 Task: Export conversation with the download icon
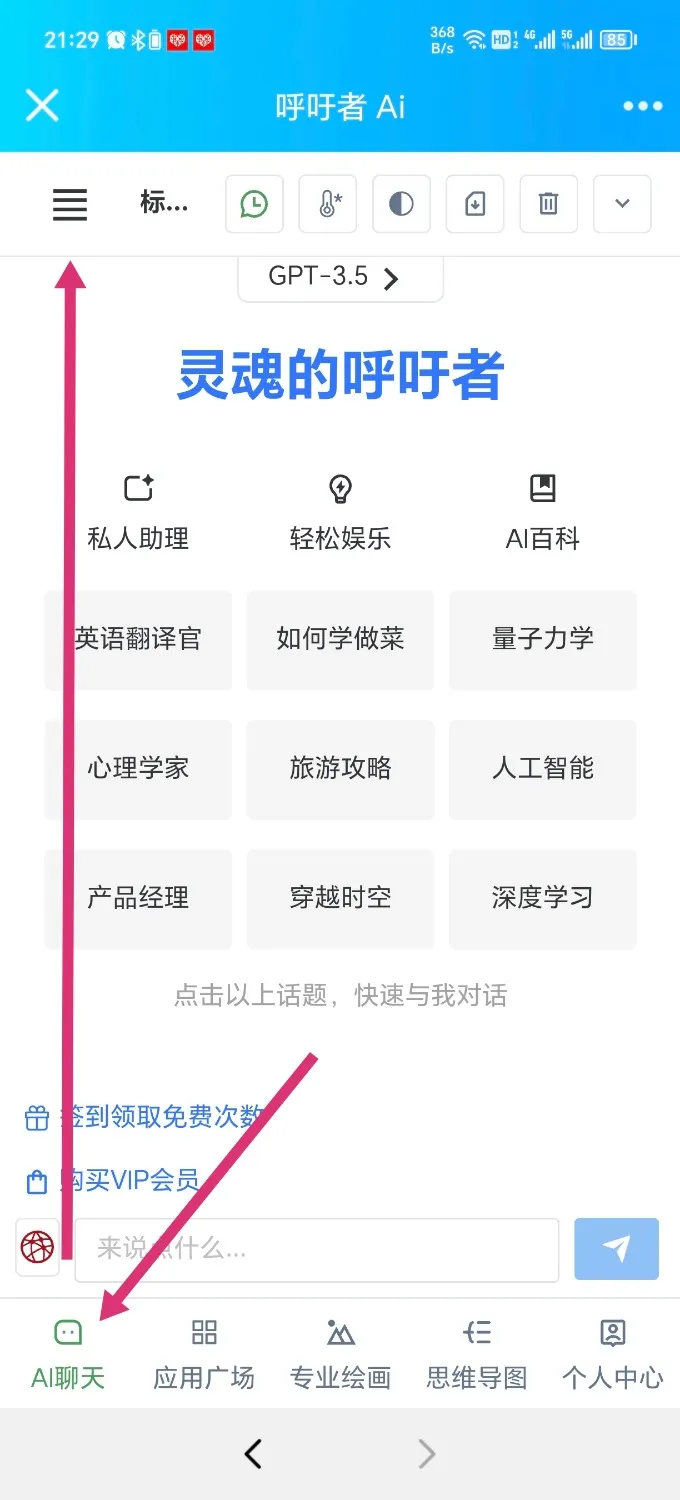click(475, 204)
